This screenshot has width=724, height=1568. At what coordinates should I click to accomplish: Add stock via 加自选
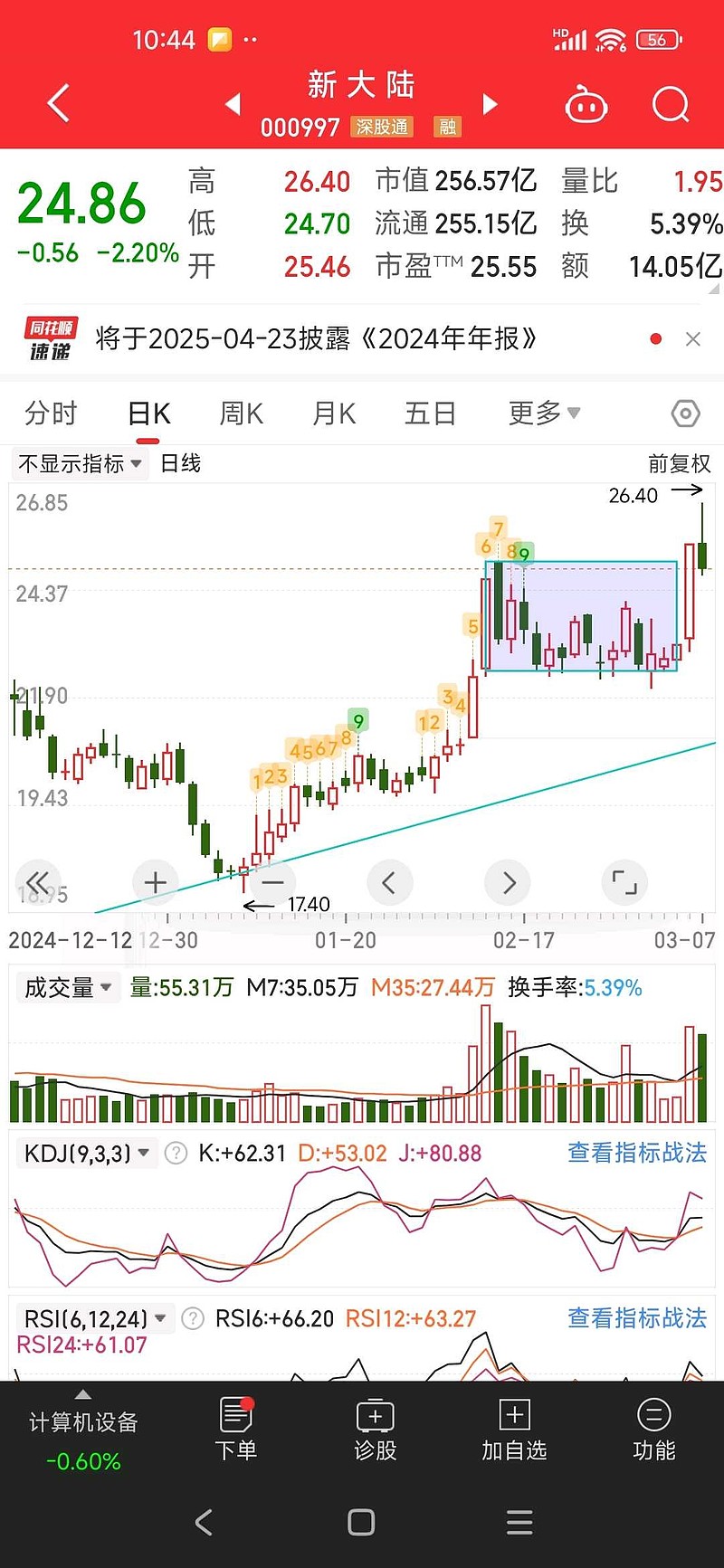[x=514, y=1430]
